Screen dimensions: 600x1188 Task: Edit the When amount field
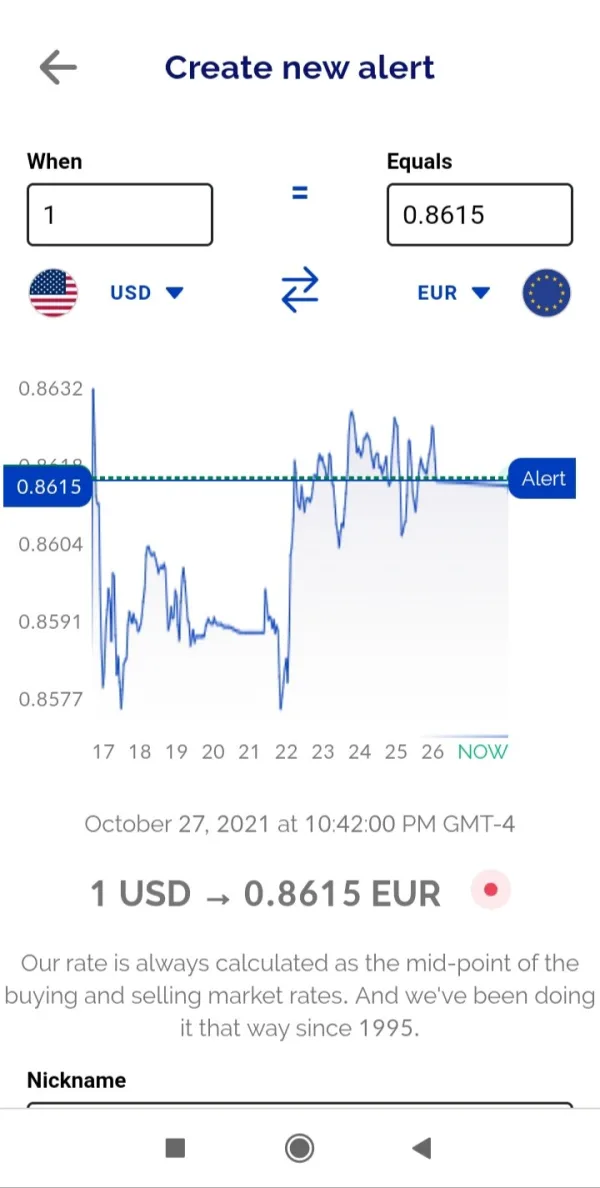point(120,215)
